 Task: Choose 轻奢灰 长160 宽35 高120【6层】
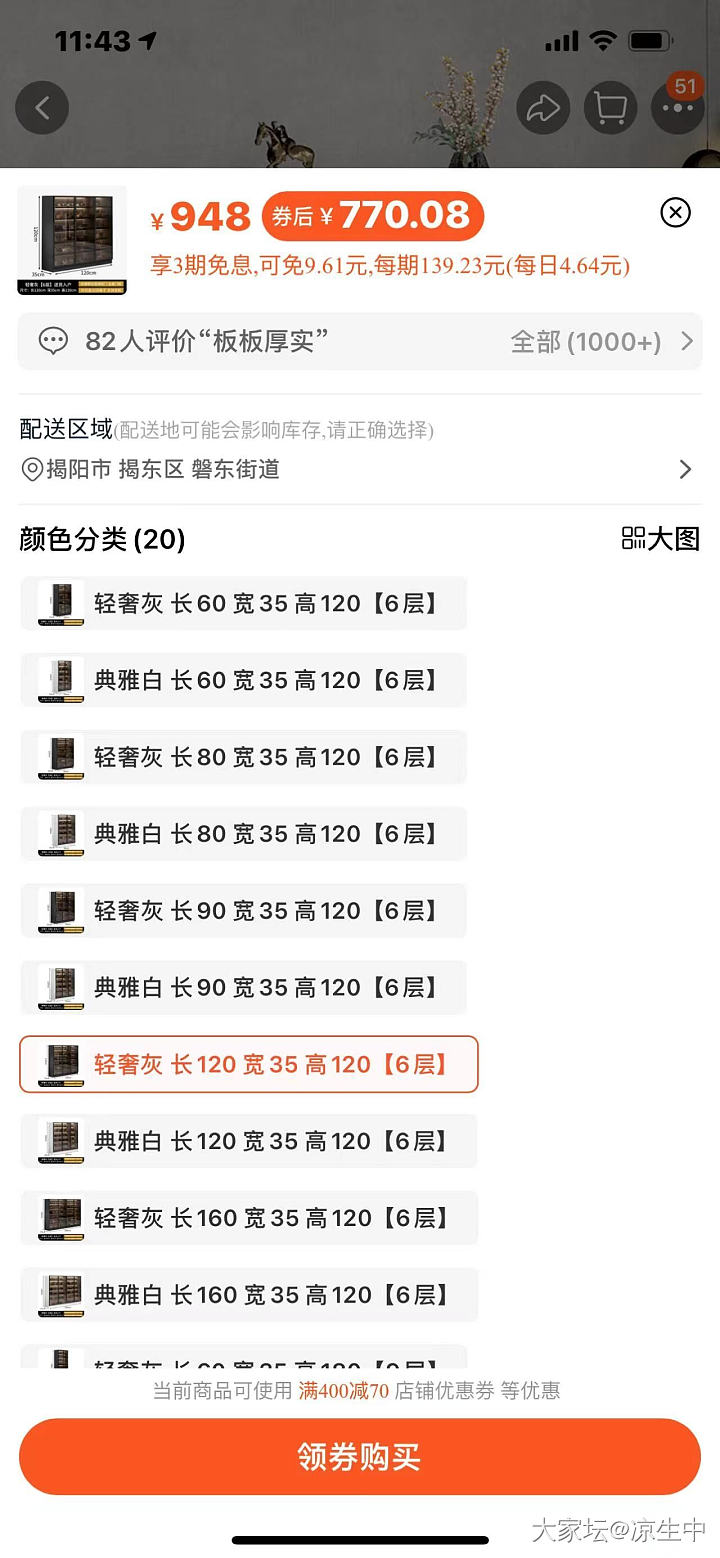[249, 1218]
